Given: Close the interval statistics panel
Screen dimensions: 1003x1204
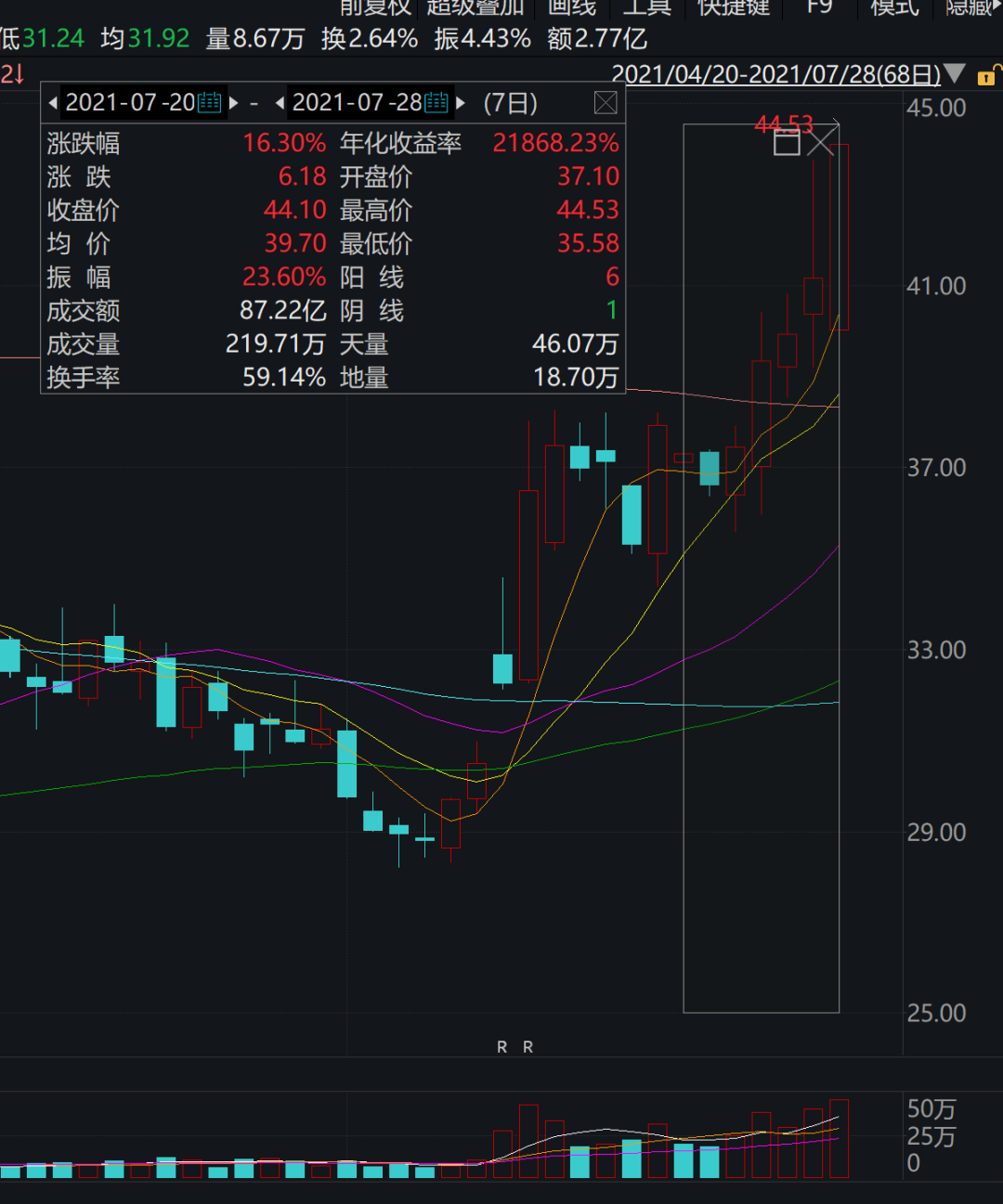Looking at the screenshot, I should point(606,103).
